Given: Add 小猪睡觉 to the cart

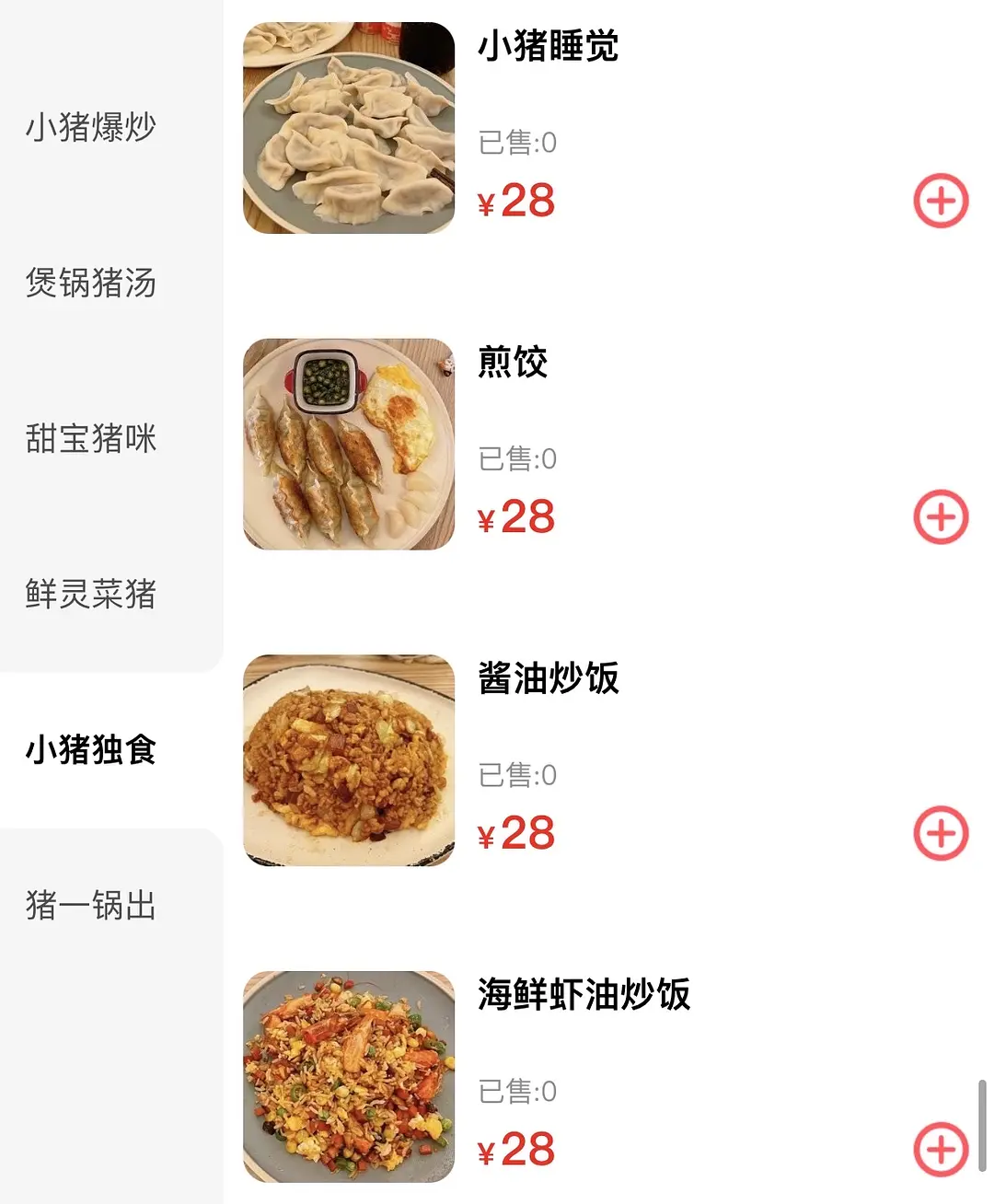Looking at the screenshot, I should (941, 201).
